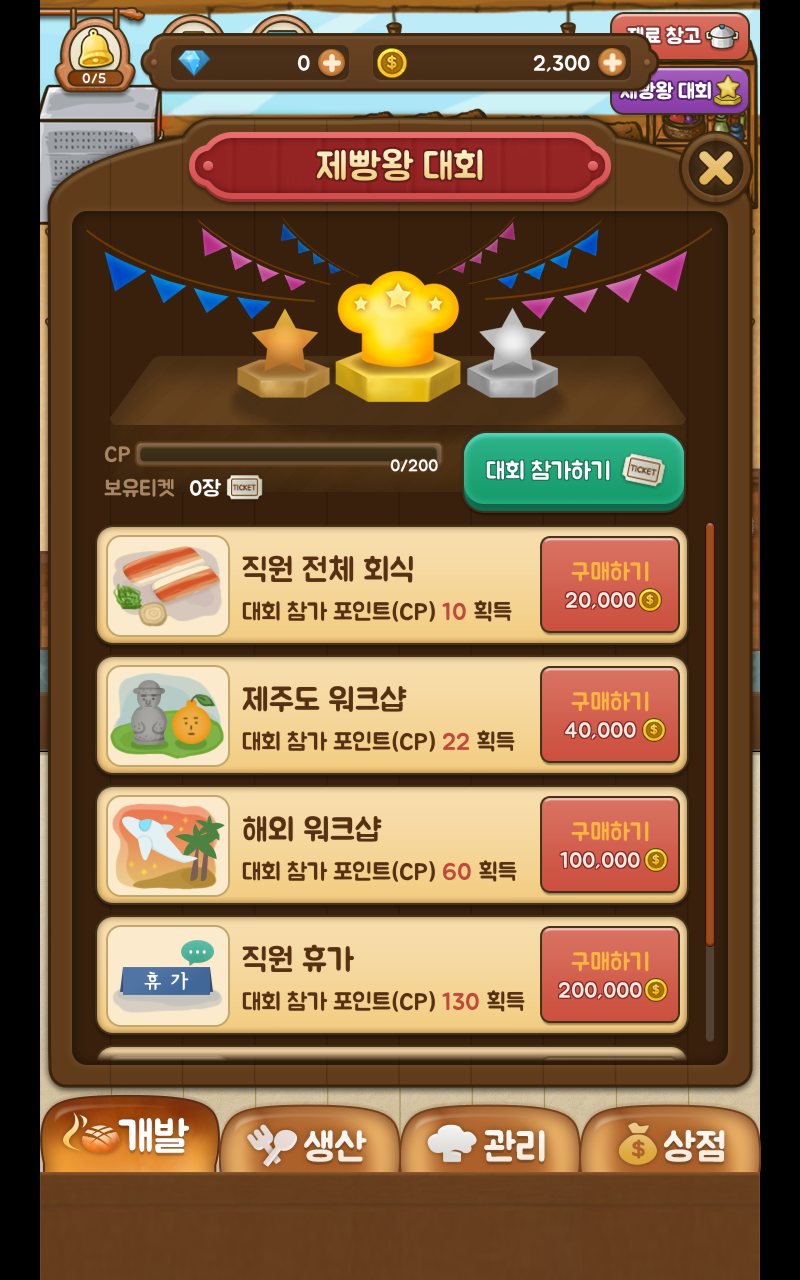
Task: Purchase 제주도 워크샵 for 40,000
Action: tap(610, 715)
